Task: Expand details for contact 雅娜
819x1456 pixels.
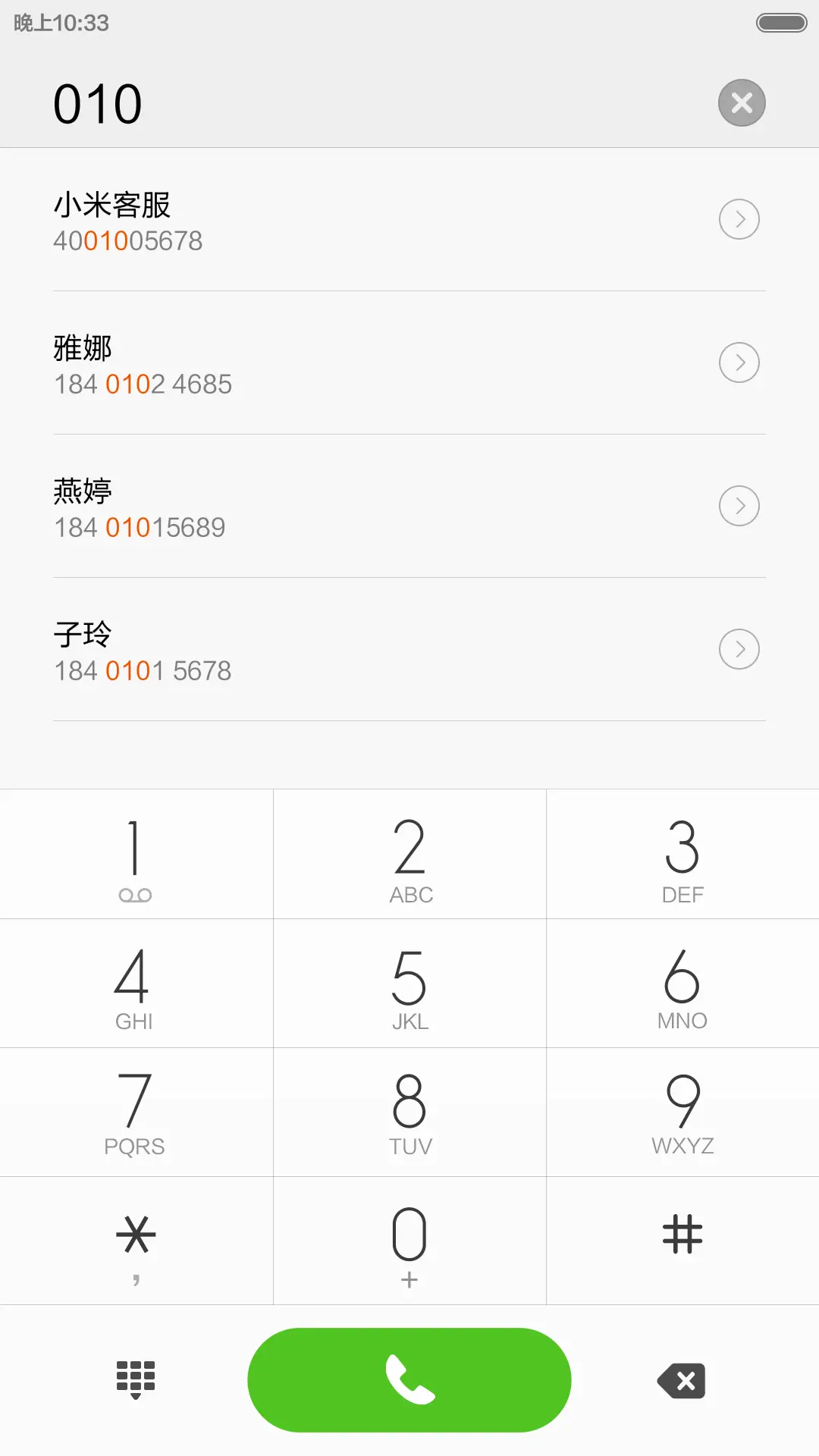Action: pyautogui.click(x=739, y=362)
